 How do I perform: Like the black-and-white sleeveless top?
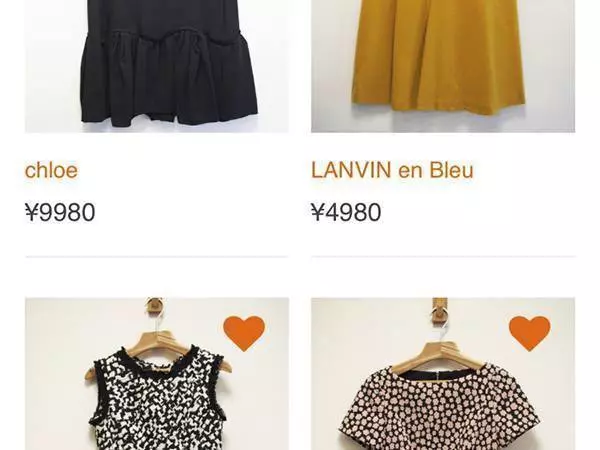244,332
